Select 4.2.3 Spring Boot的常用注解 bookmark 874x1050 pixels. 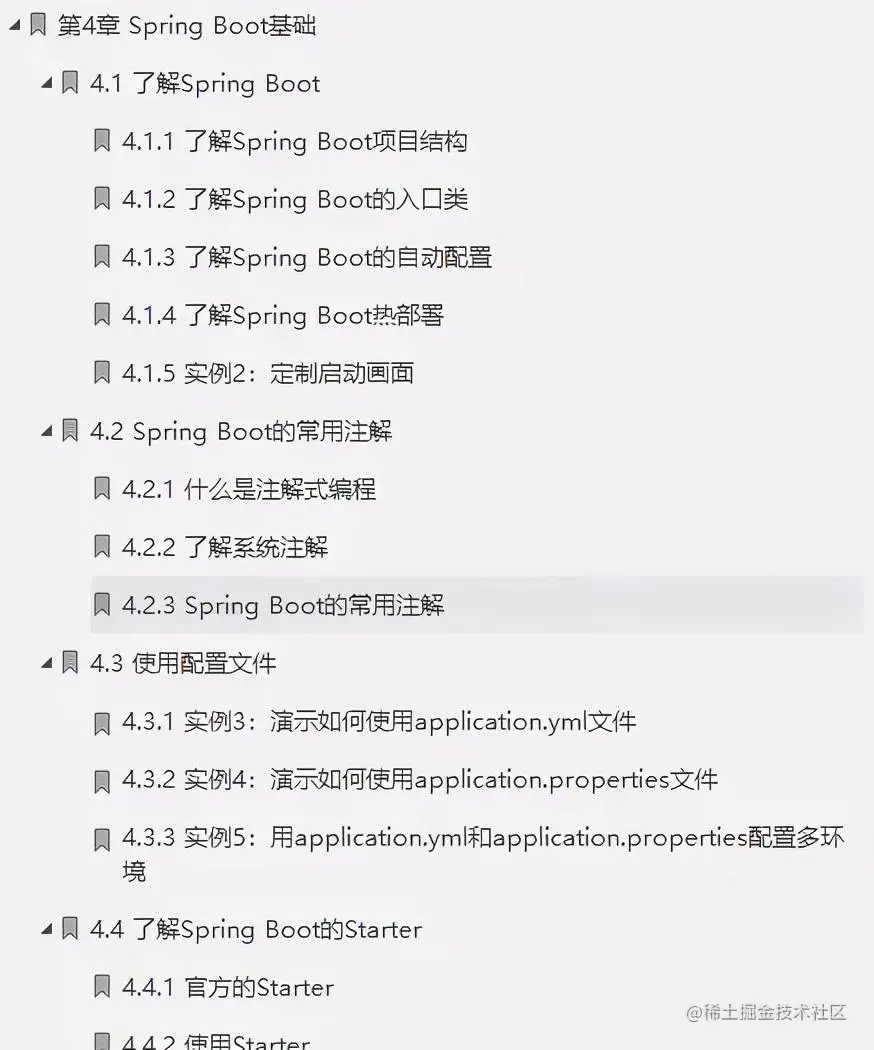(x=282, y=605)
